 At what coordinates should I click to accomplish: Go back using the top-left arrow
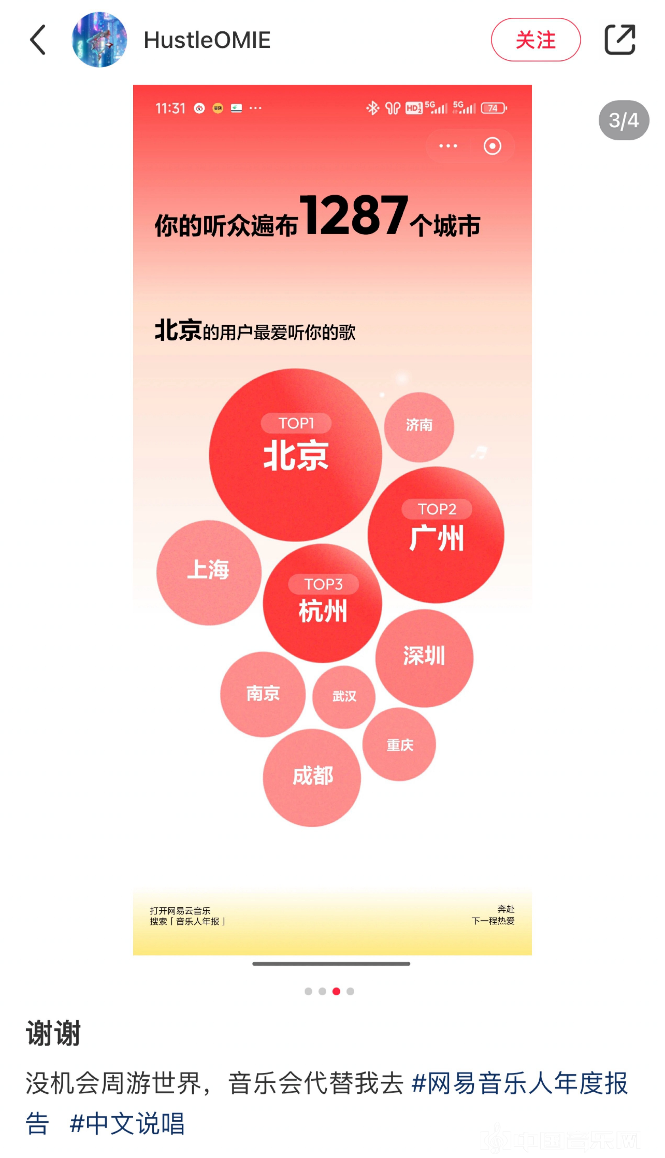(38, 40)
